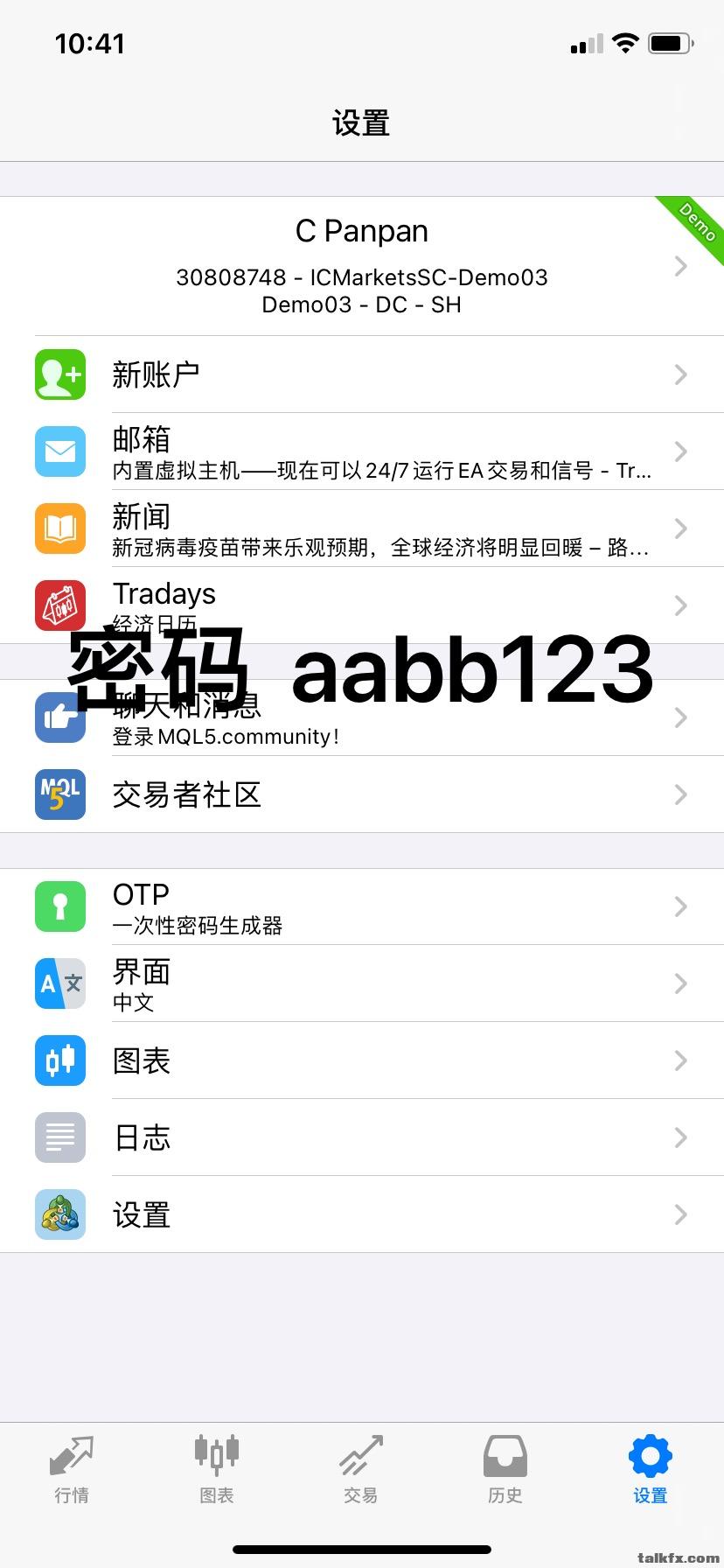This screenshot has height=1568, width=724.
Task: Switch to the 交易 tab
Action: (x=361, y=1470)
